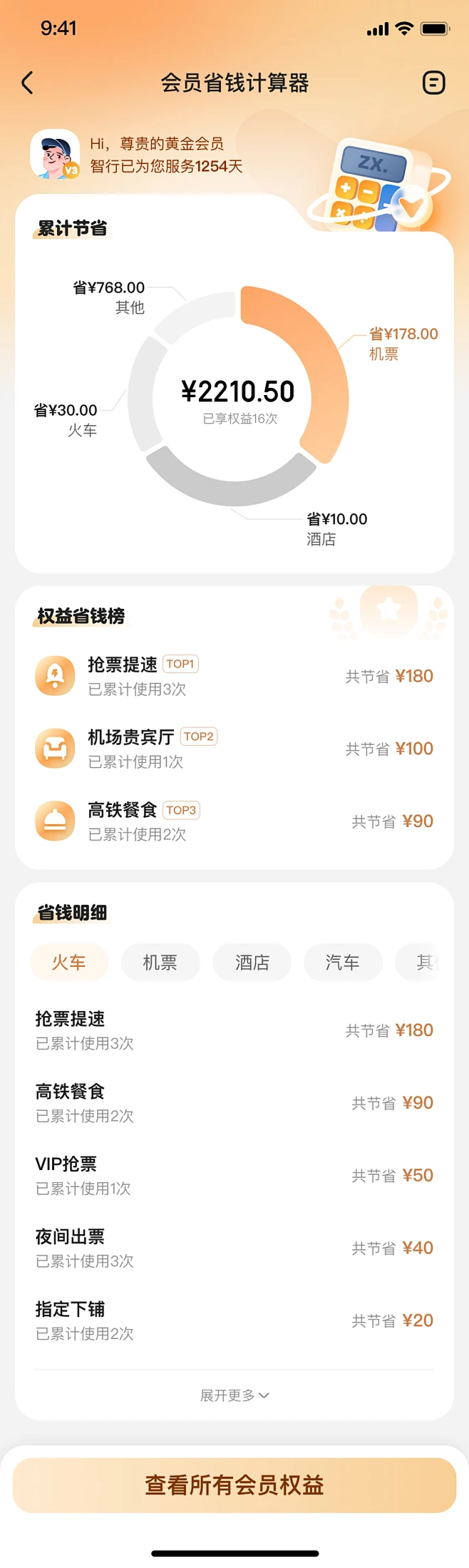Screen dimensions: 469x1568
Task: Show 汽车 savings details
Action: [343, 963]
